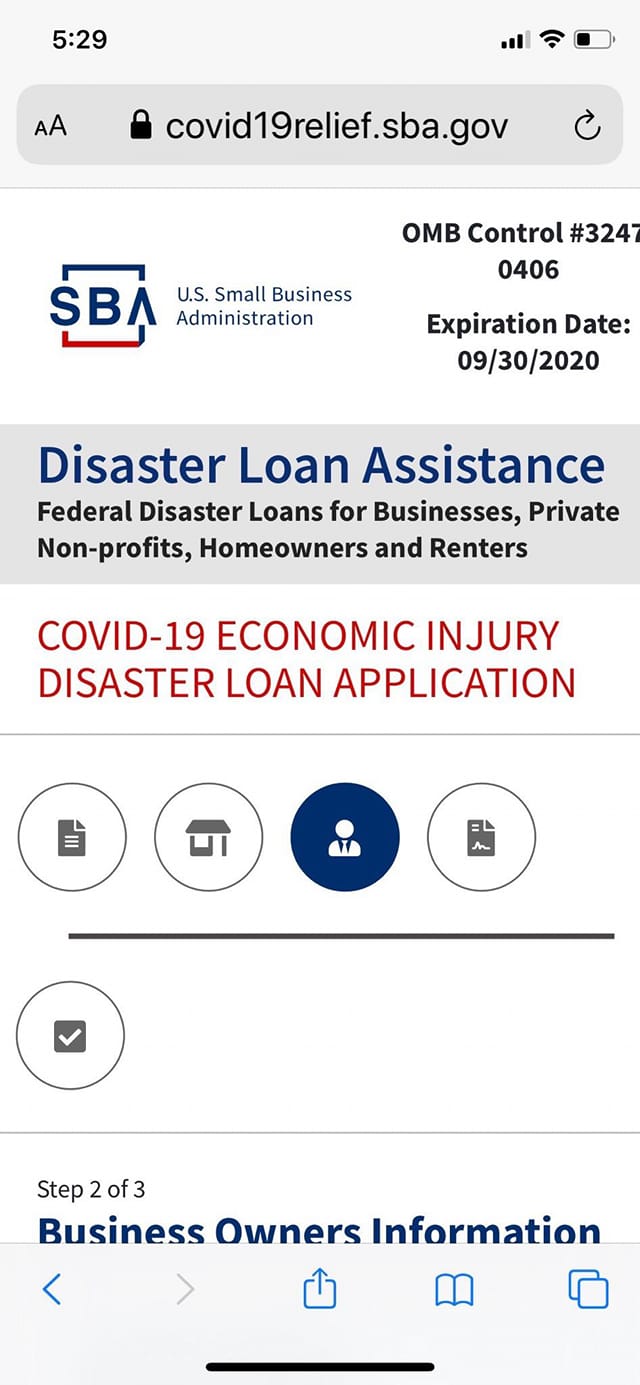Open the checkmark summary step circle

(x=70, y=1036)
